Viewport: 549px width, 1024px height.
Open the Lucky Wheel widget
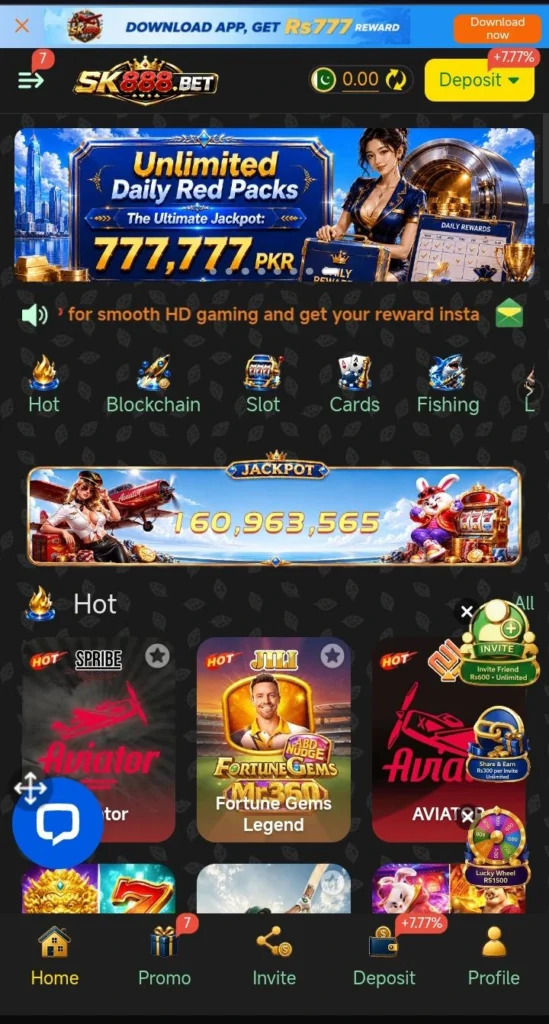click(x=497, y=847)
